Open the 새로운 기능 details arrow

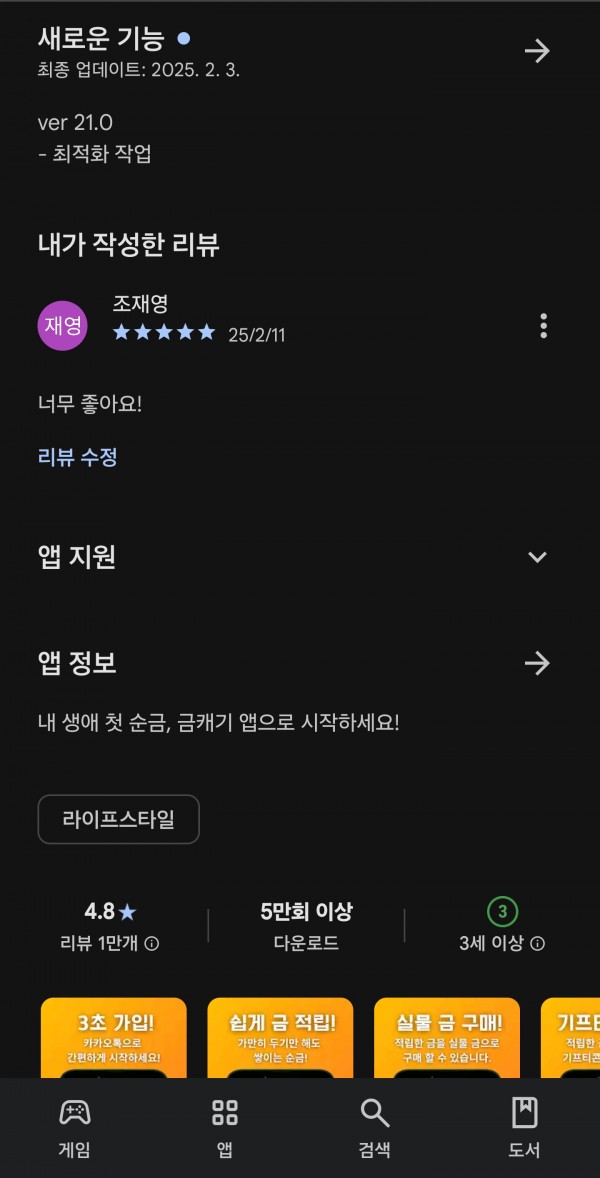click(x=537, y=51)
